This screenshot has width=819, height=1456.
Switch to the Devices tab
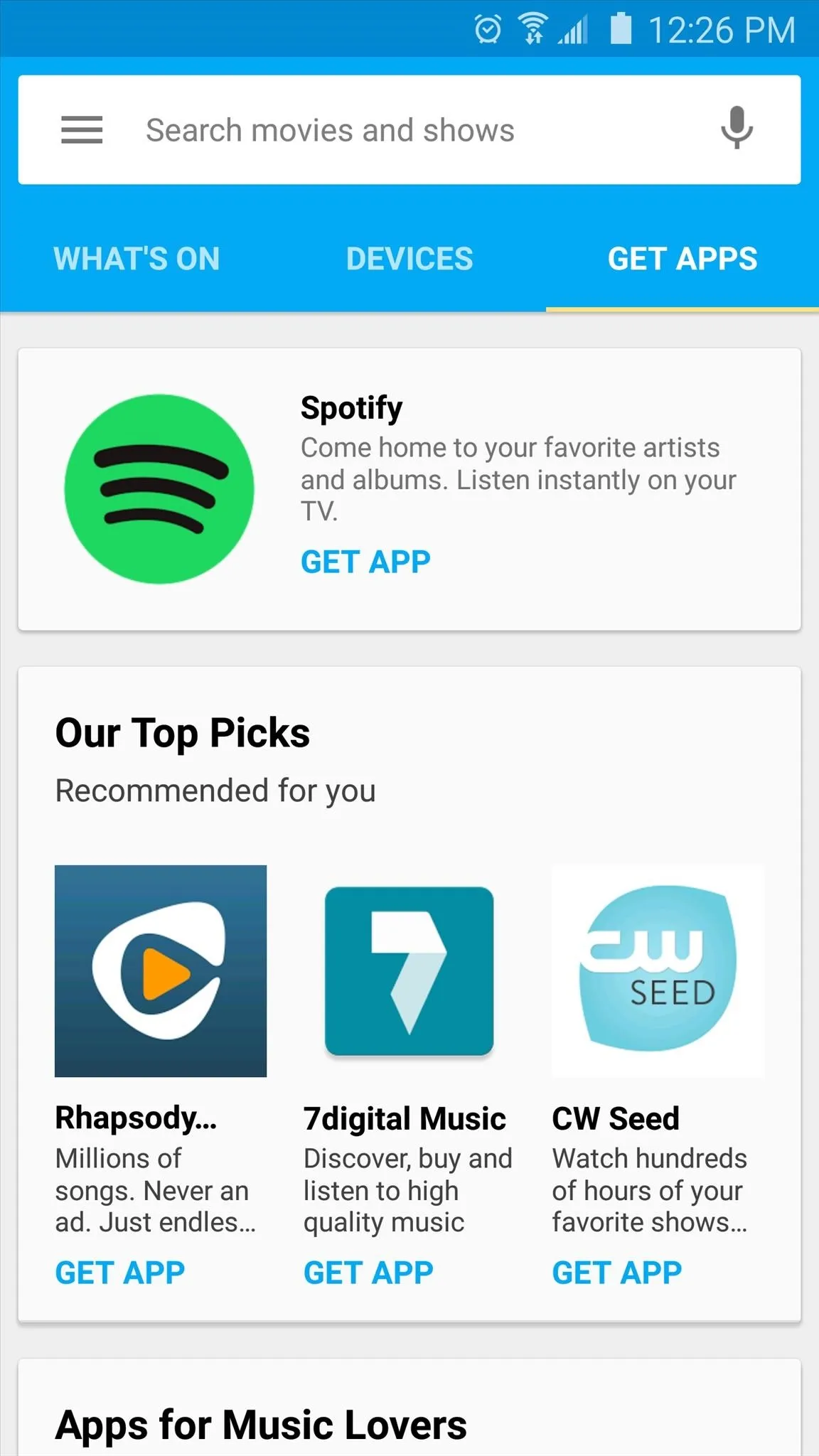pyautogui.click(x=409, y=259)
